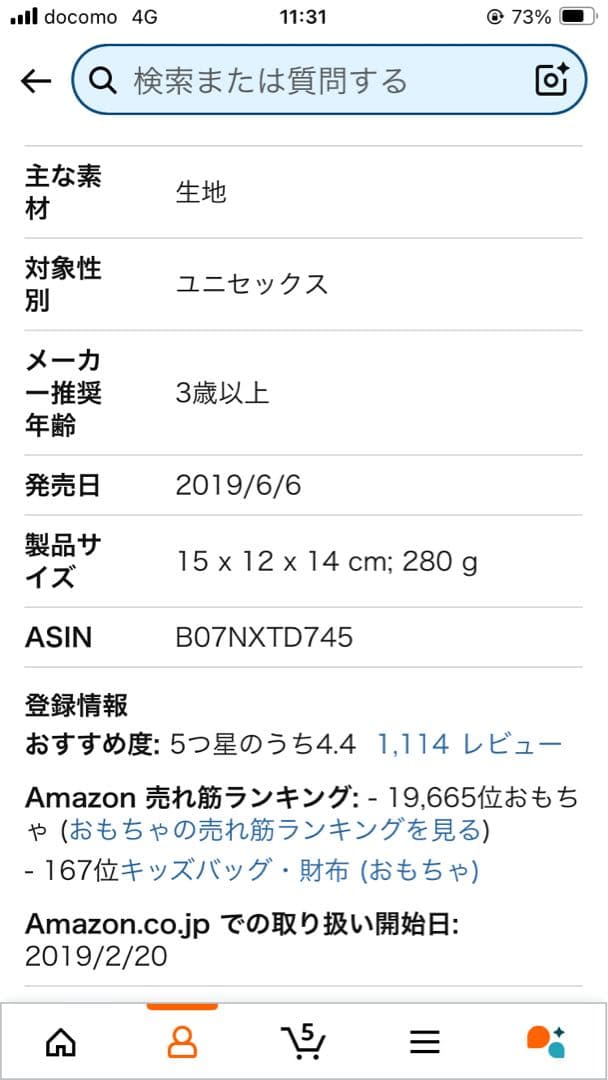Open キッズバッグ・財布 (おもちゃ) category link

point(300,871)
